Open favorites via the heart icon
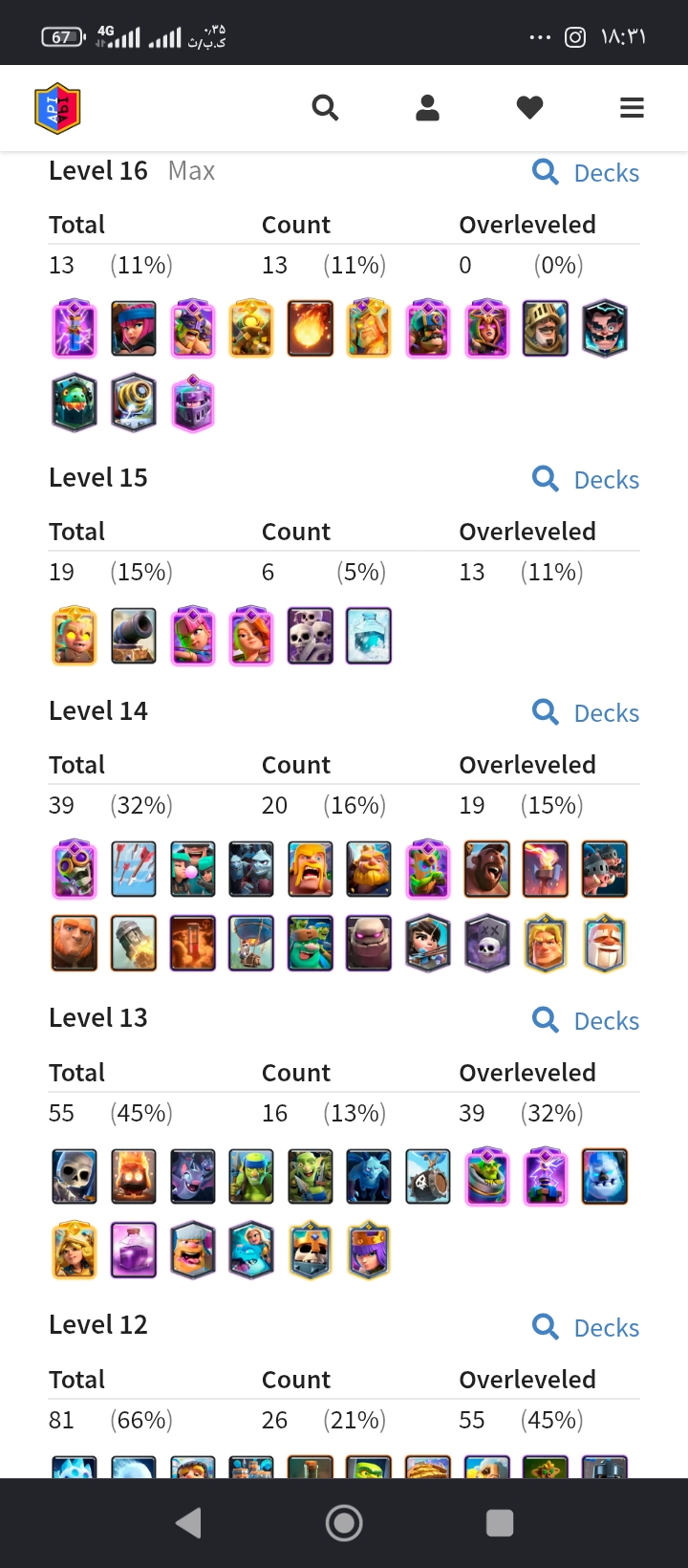Screen dimensions: 688x1568 pos(529,108)
